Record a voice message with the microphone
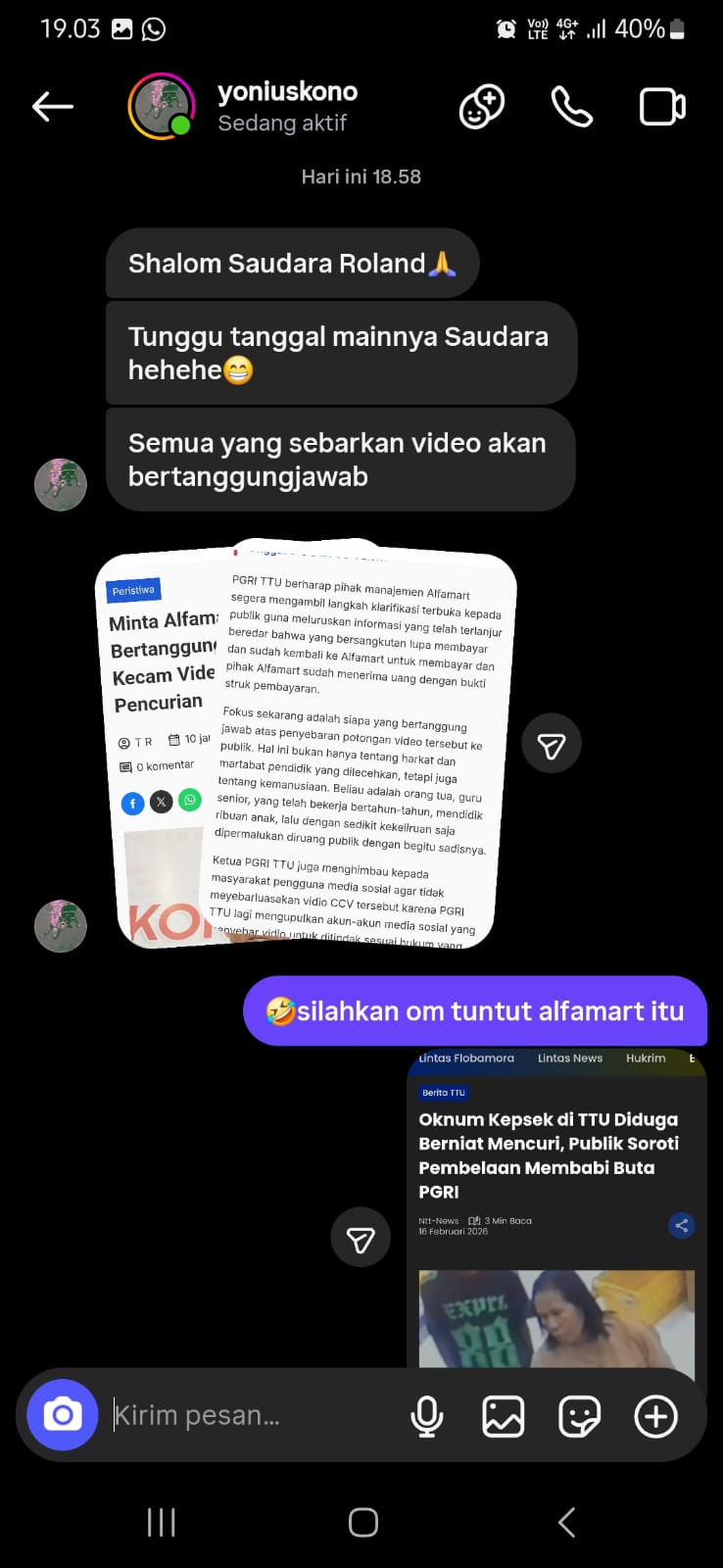Viewport: 723px width, 1568px height. [426, 1416]
